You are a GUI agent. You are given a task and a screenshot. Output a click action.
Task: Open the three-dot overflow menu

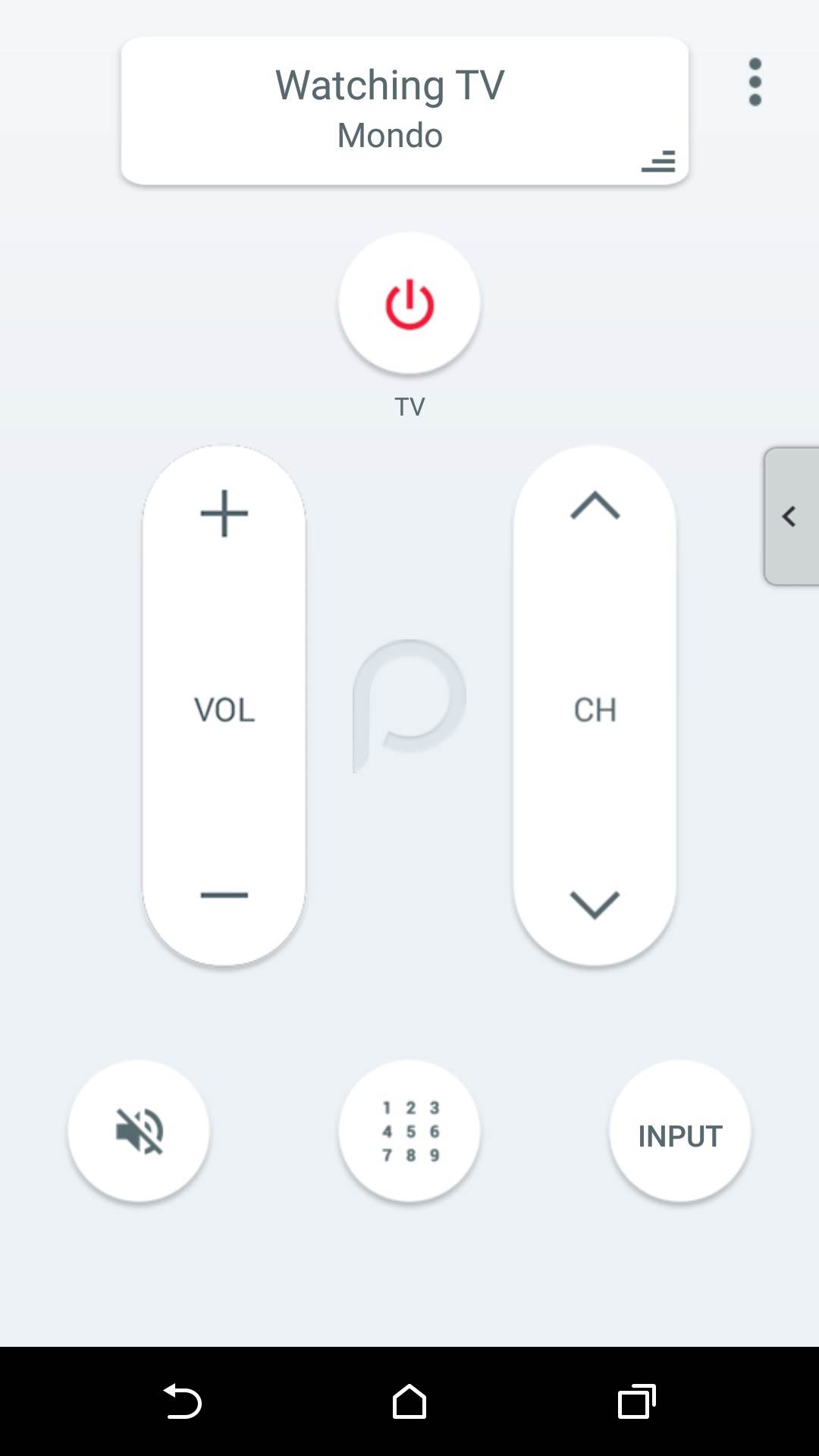click(755, 82)
